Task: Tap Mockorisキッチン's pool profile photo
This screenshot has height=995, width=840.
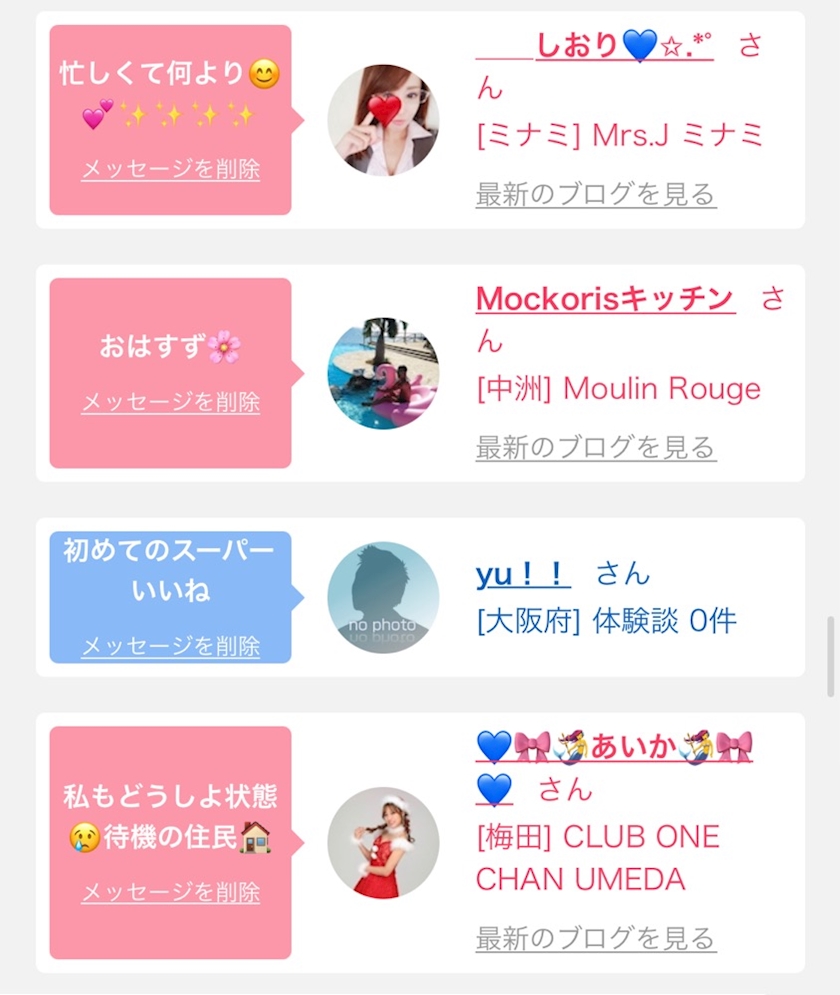Action: coord(383,373)
